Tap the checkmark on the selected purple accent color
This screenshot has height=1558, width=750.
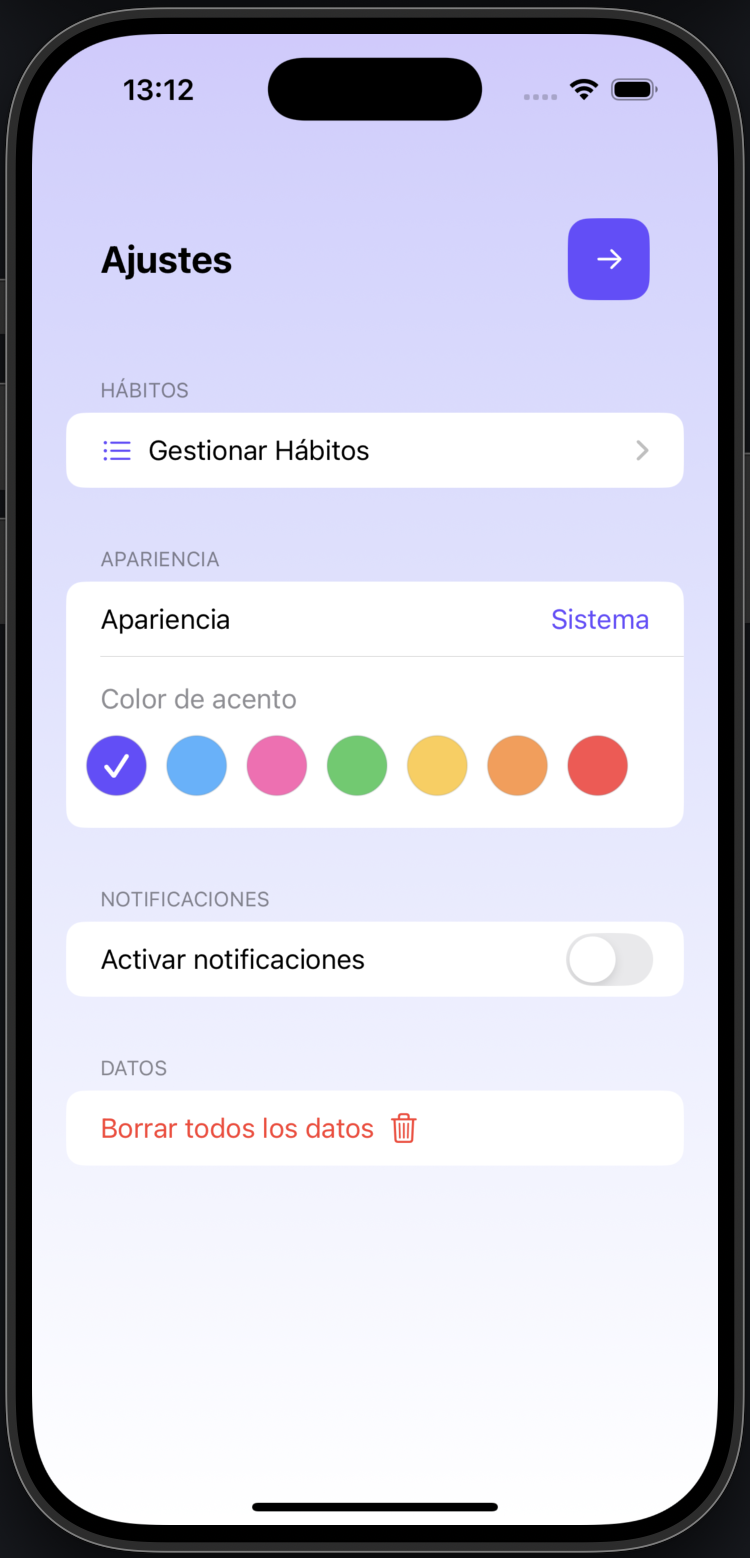point(116,765)
